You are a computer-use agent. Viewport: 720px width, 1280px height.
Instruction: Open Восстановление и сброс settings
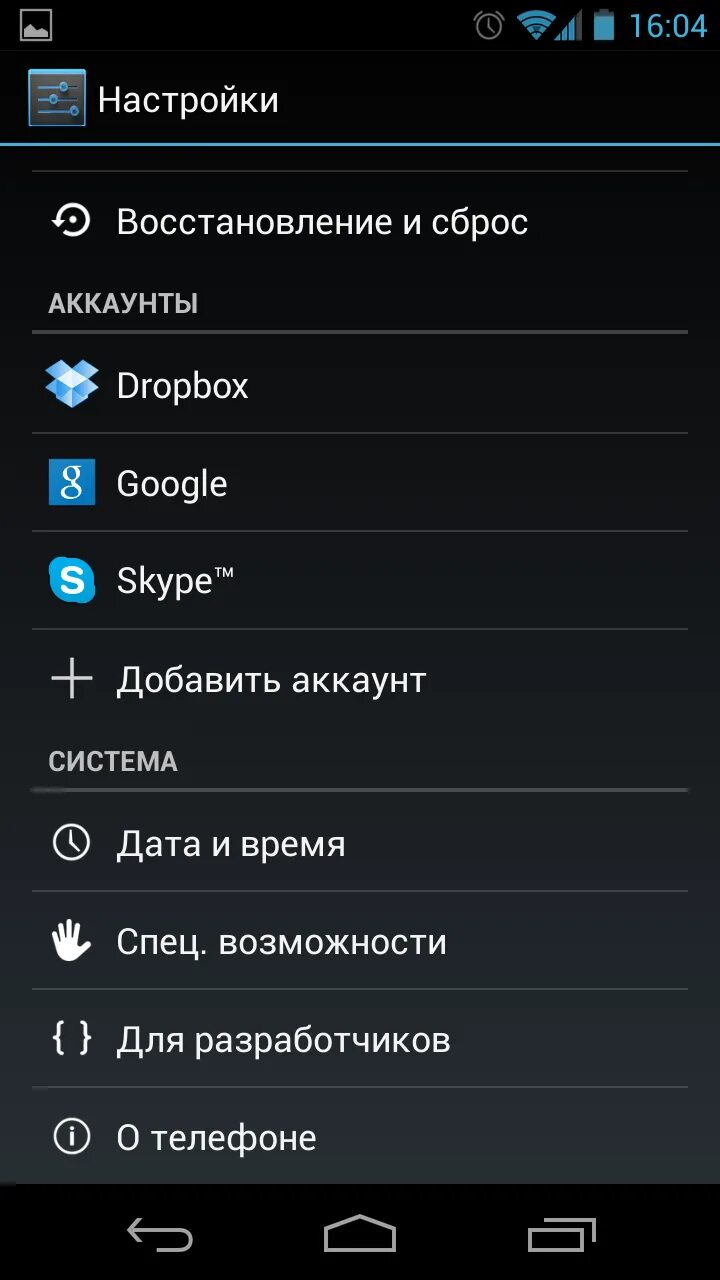click(x=322, y=221)
